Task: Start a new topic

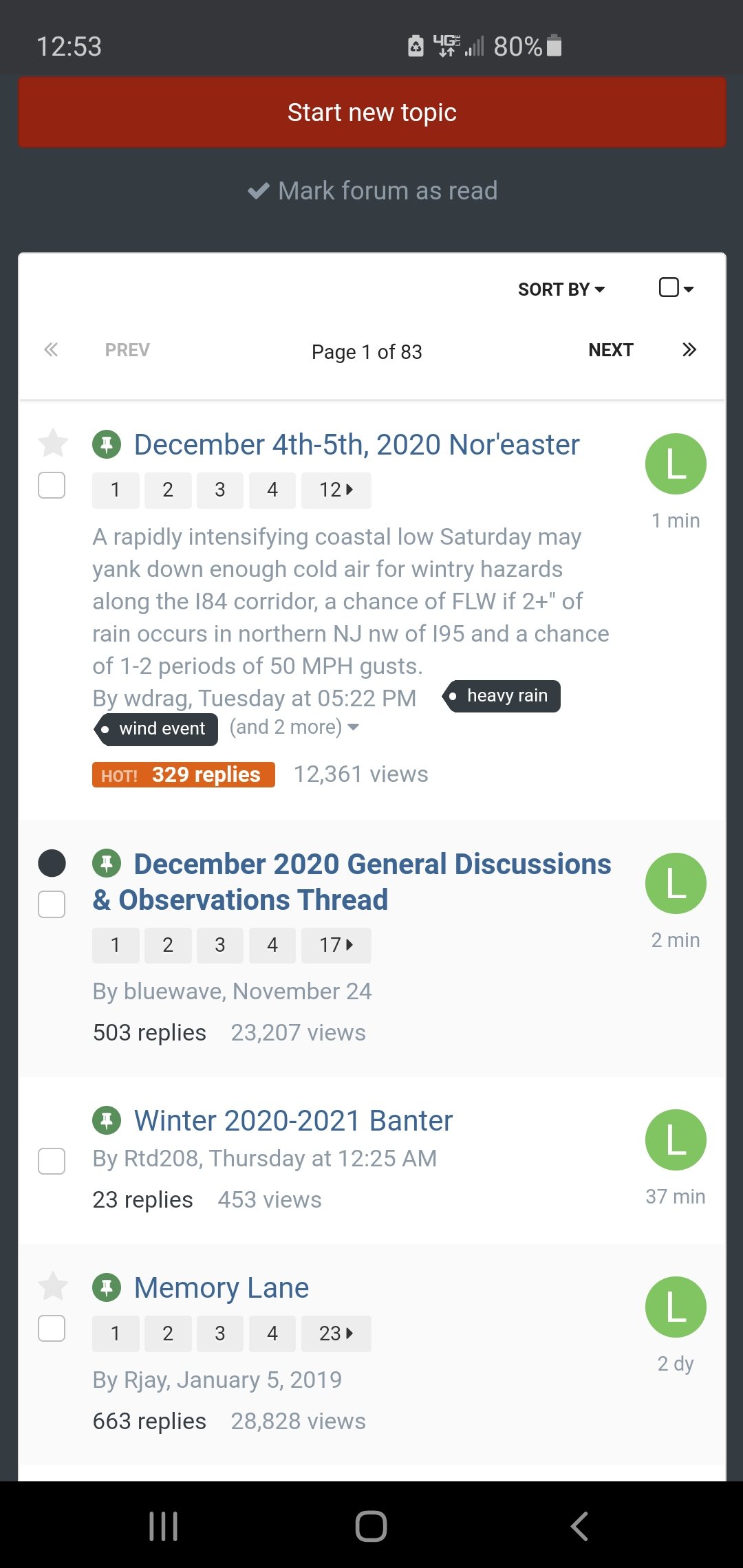Action: (x=371, y=112)
